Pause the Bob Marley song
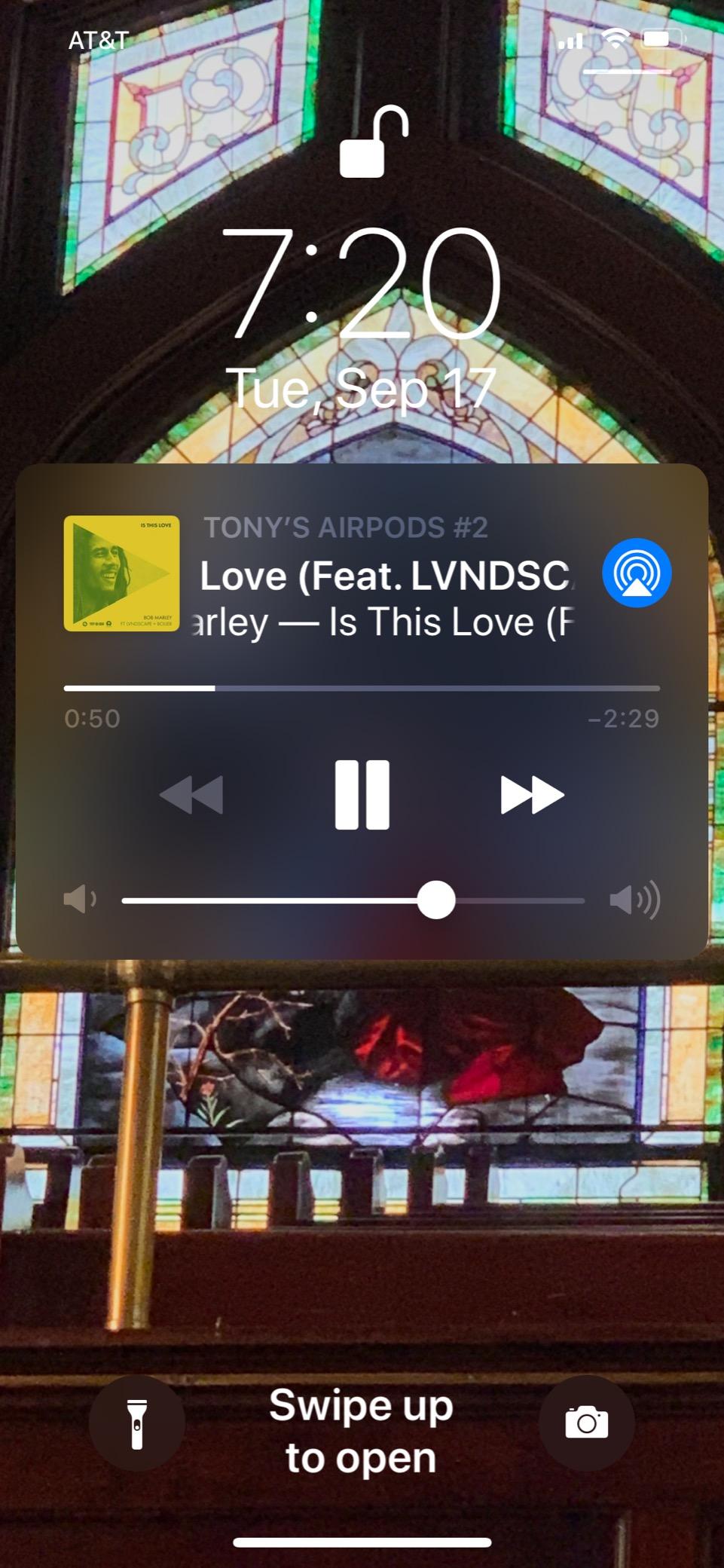This screenshot has width=724, height=1568. (x=362, y=795)
